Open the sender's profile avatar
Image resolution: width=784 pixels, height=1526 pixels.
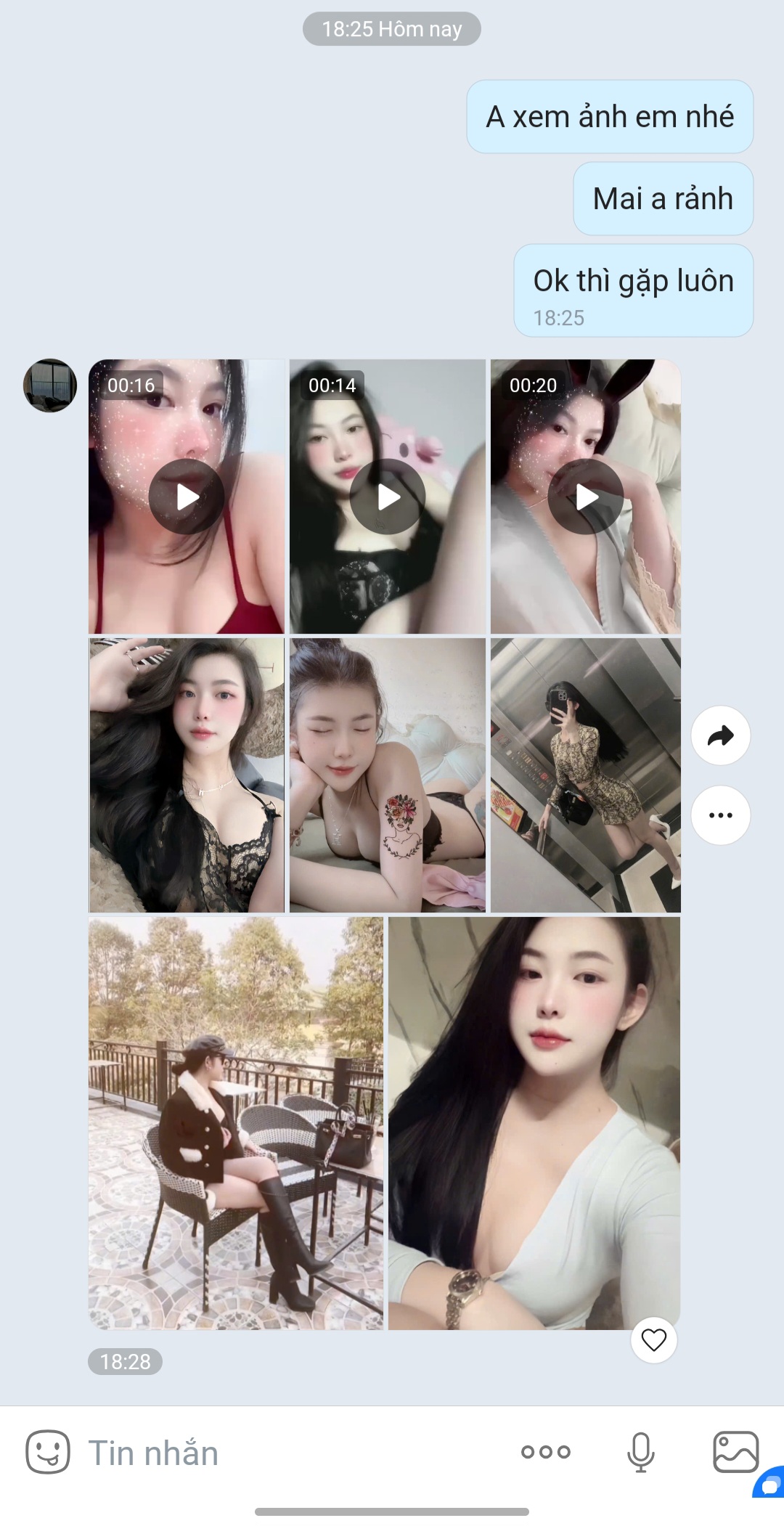pos(50,385)
